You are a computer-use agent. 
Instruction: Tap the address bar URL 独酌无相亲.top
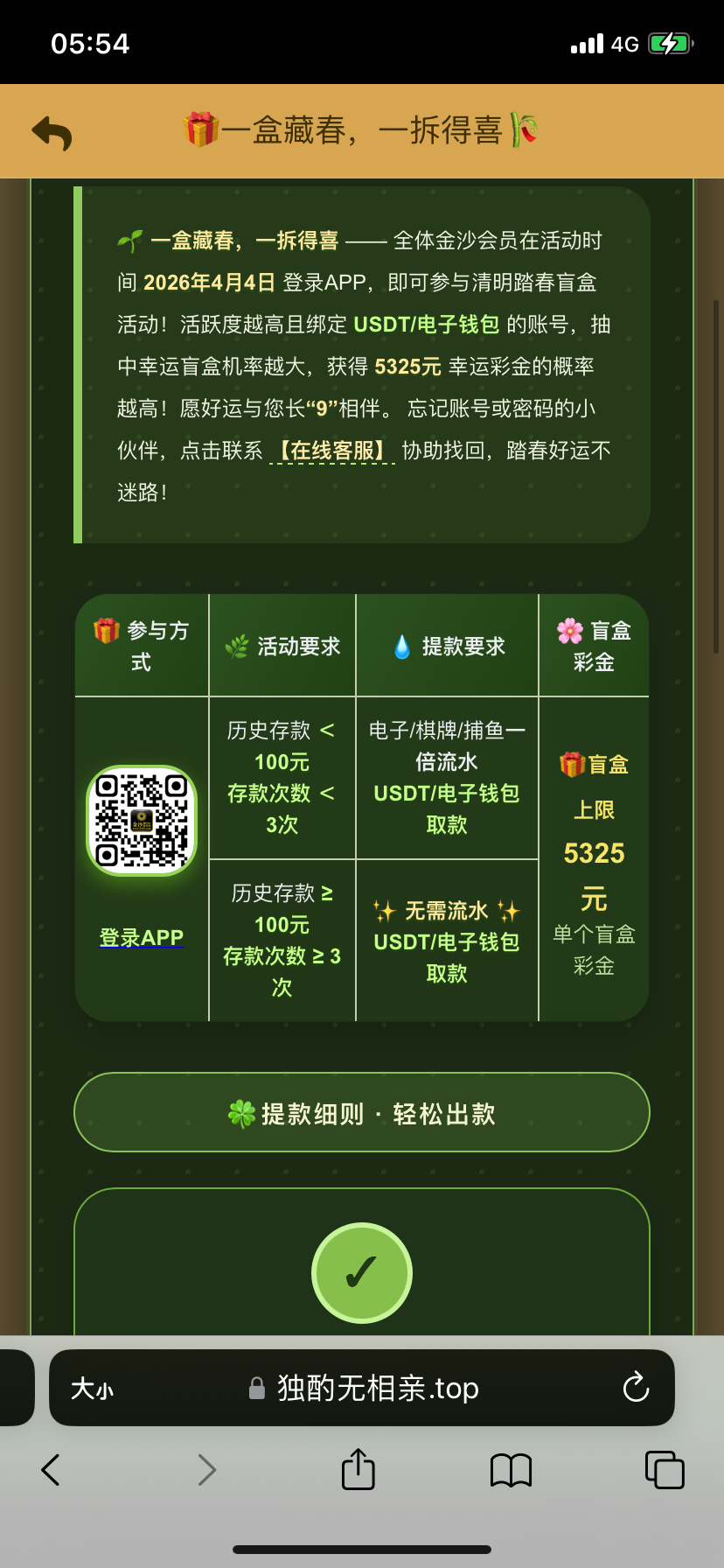pos(376,1389)
